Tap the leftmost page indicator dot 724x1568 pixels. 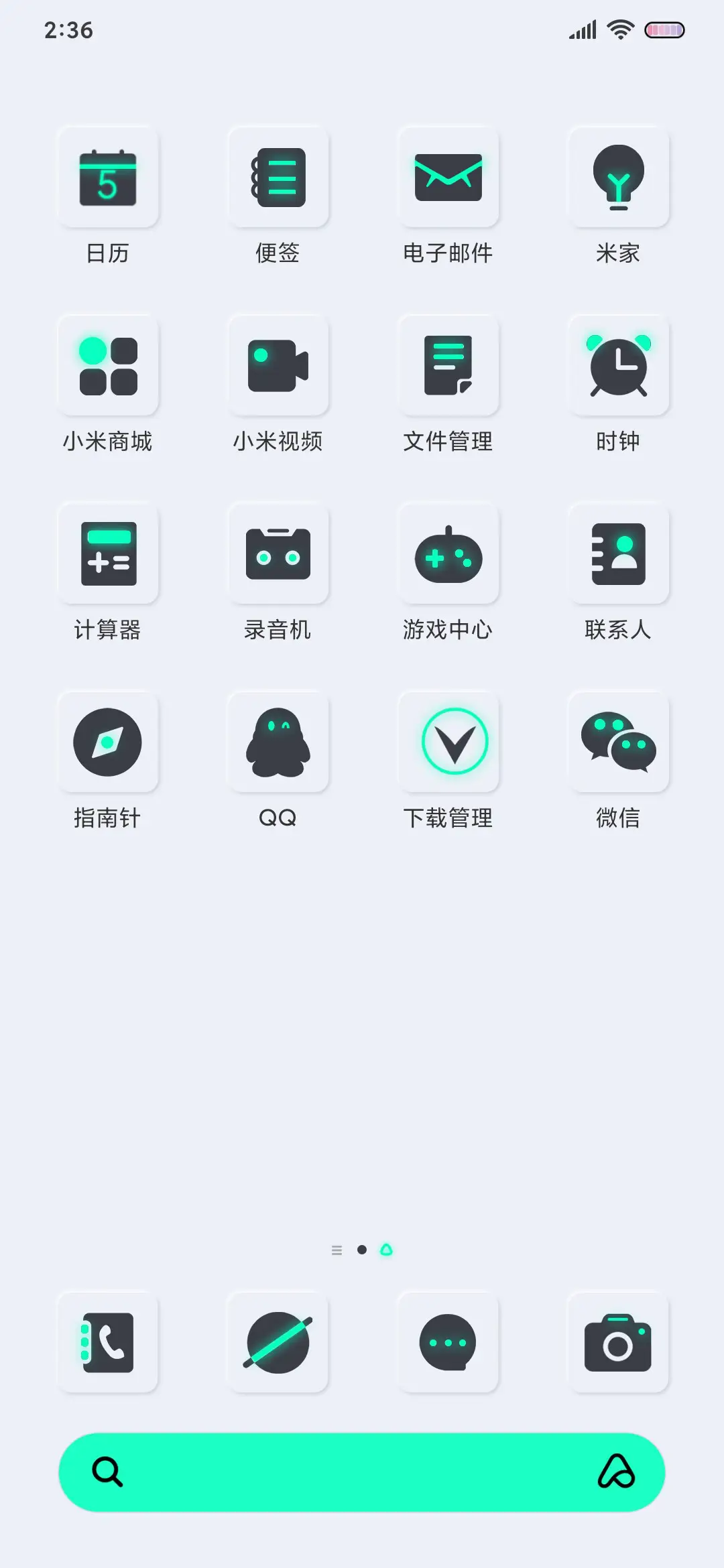click(337, 1249)
